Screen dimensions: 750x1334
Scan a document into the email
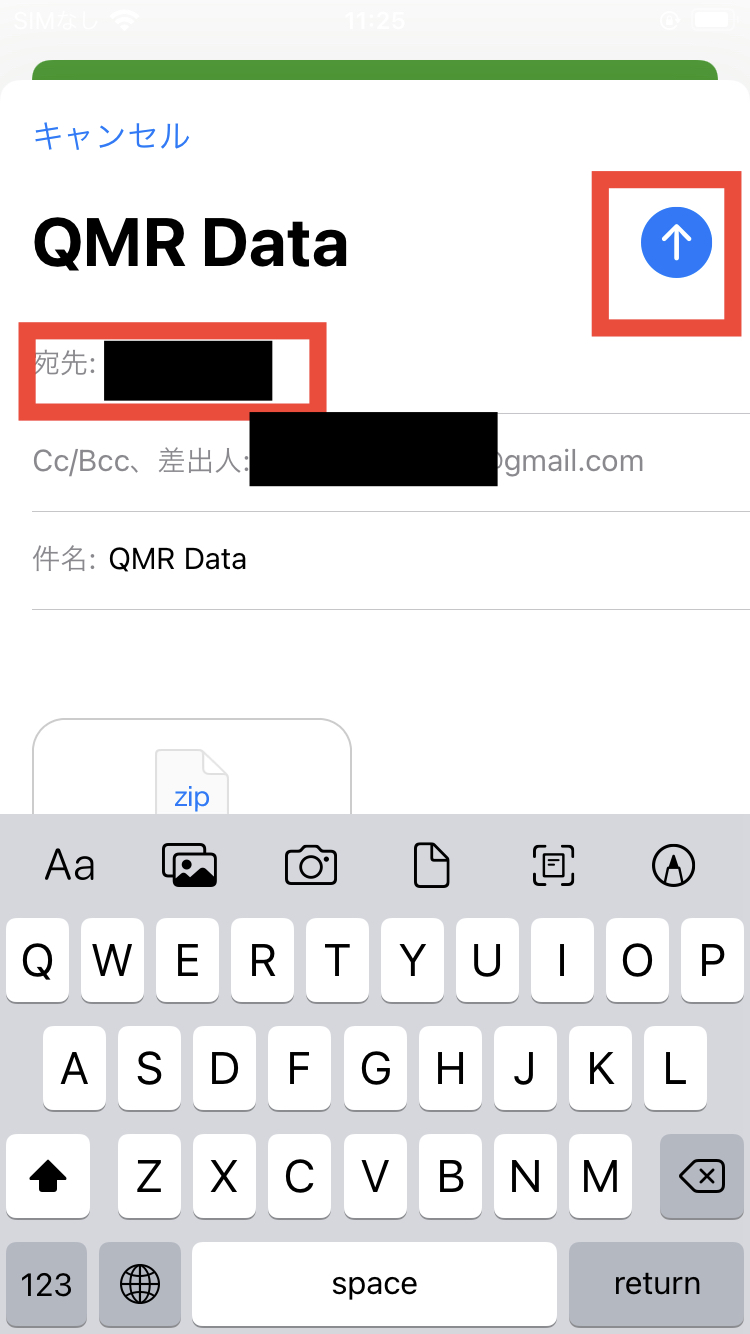553,865
